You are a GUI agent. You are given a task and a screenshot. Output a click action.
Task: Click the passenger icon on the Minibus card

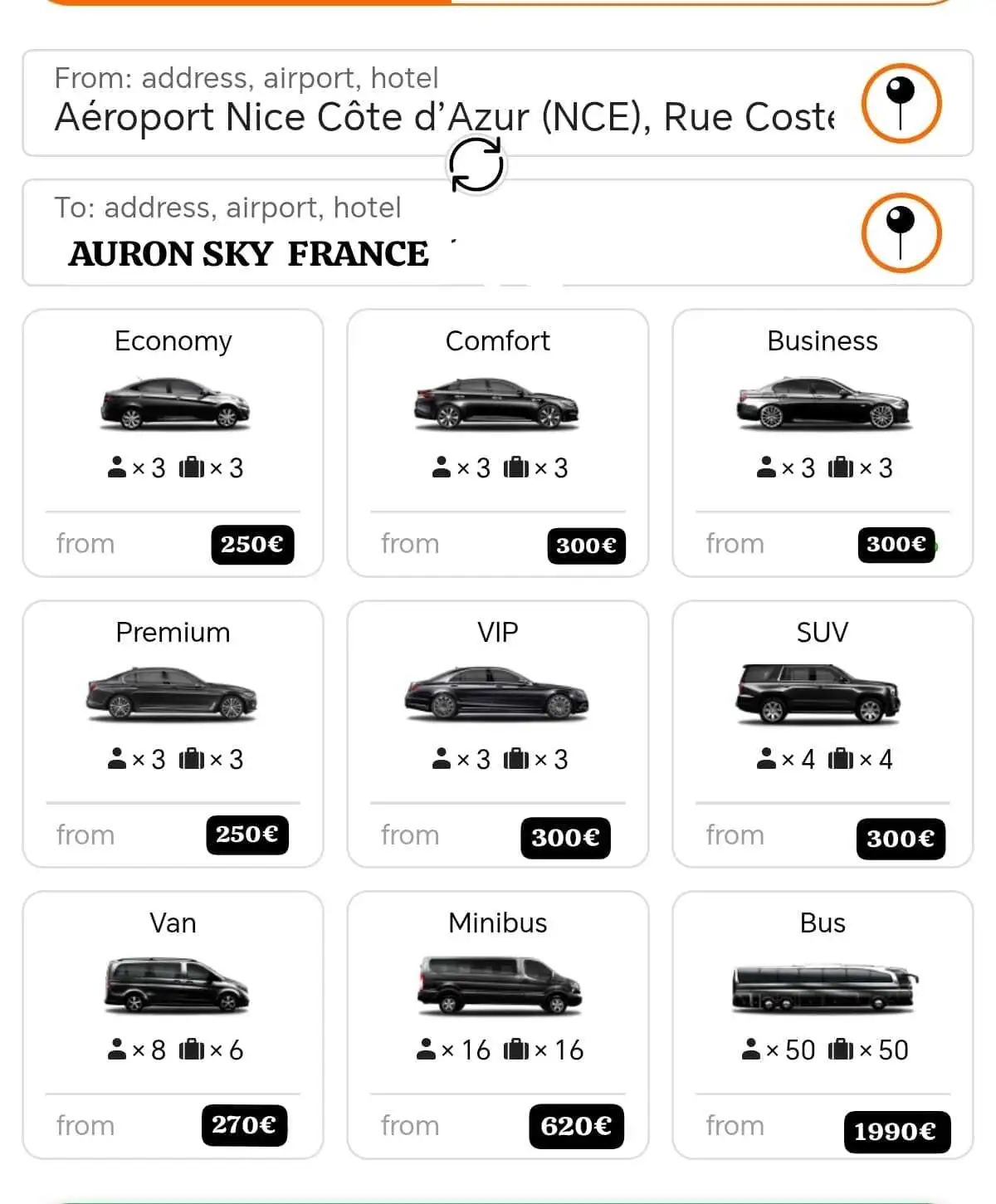(x=426, y=1049)
